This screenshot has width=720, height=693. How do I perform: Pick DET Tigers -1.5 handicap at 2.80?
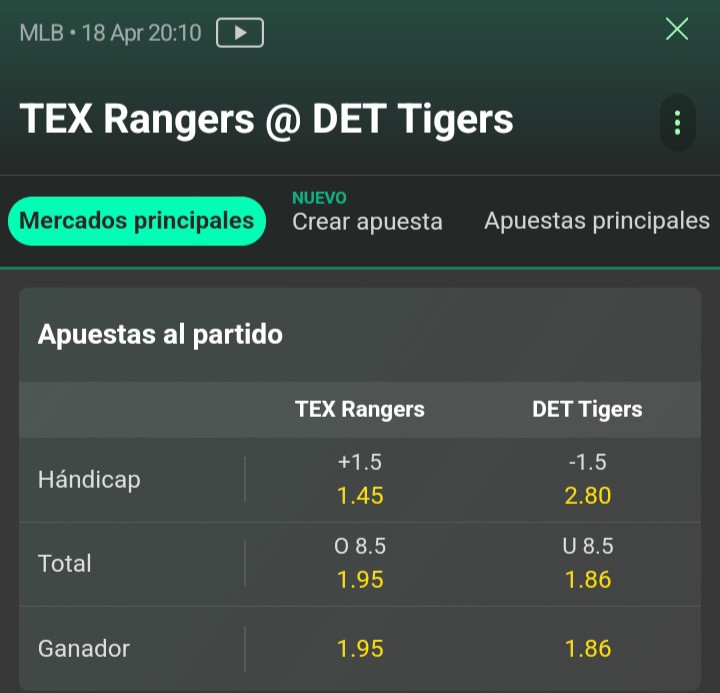coord(587,479)
